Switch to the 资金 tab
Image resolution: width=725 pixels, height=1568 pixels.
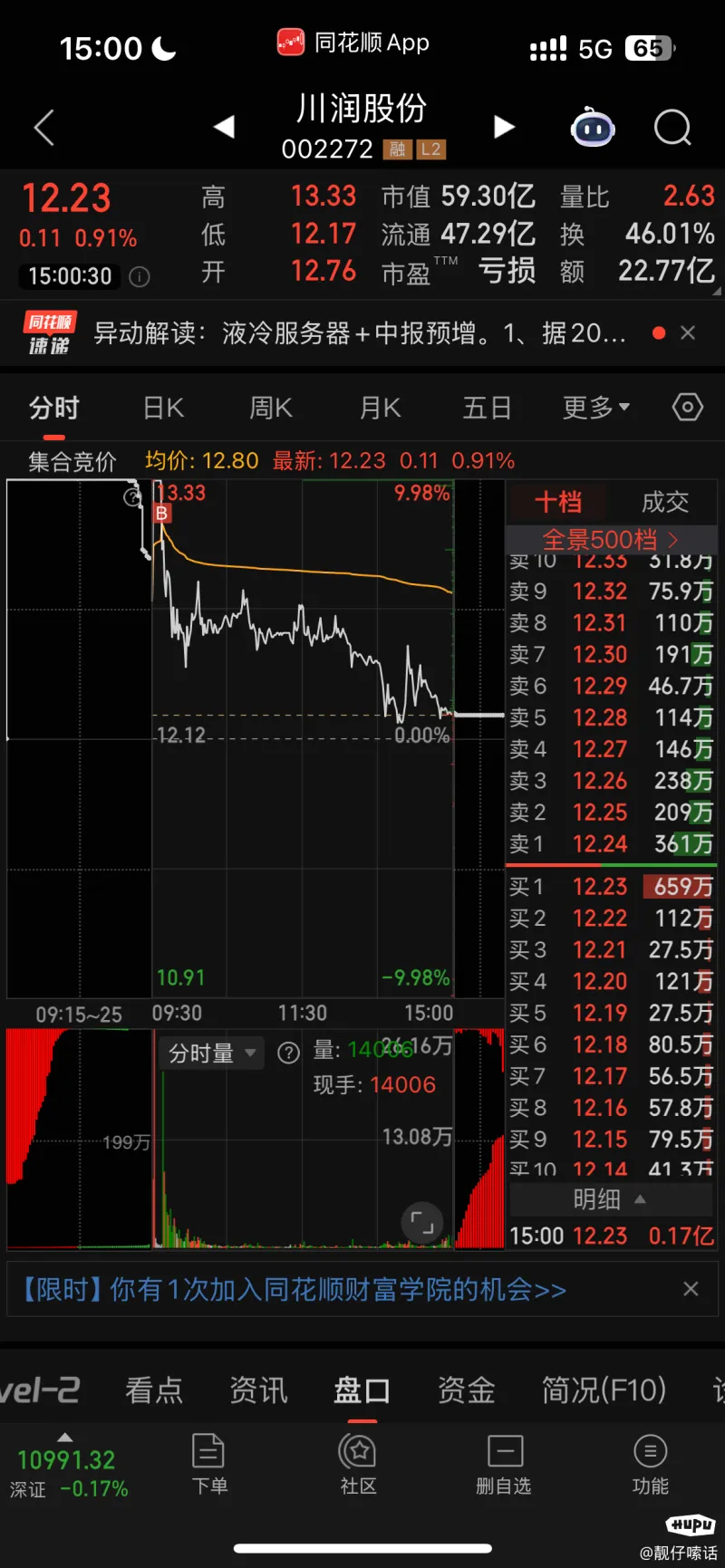pos(467,1389)
